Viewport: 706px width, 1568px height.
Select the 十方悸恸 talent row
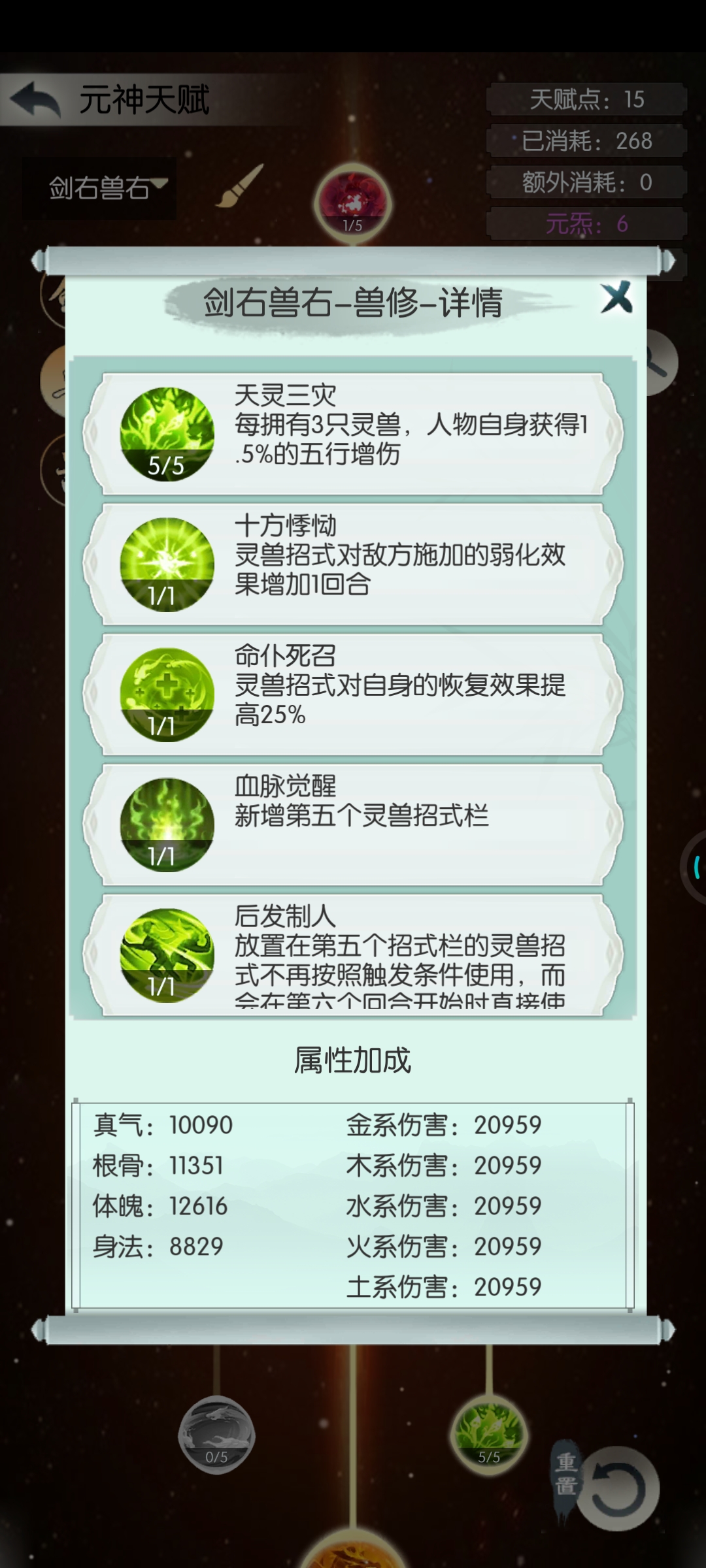pyautogui.click(x=353, y=564)
